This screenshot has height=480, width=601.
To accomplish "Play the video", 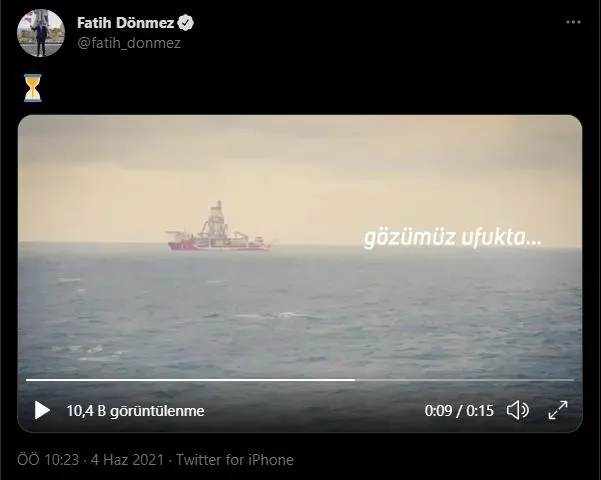I will point(42,410).
